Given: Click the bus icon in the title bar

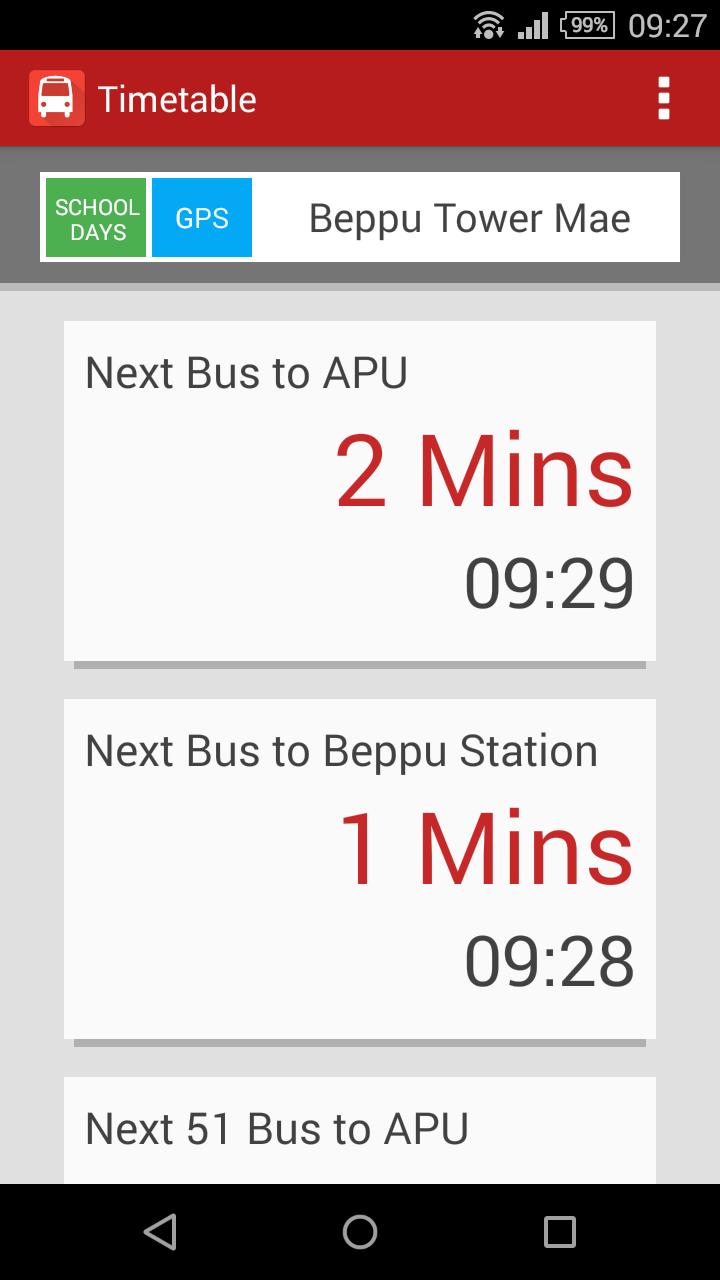Looking at the screenshot, I should click(x=57, y=97).
